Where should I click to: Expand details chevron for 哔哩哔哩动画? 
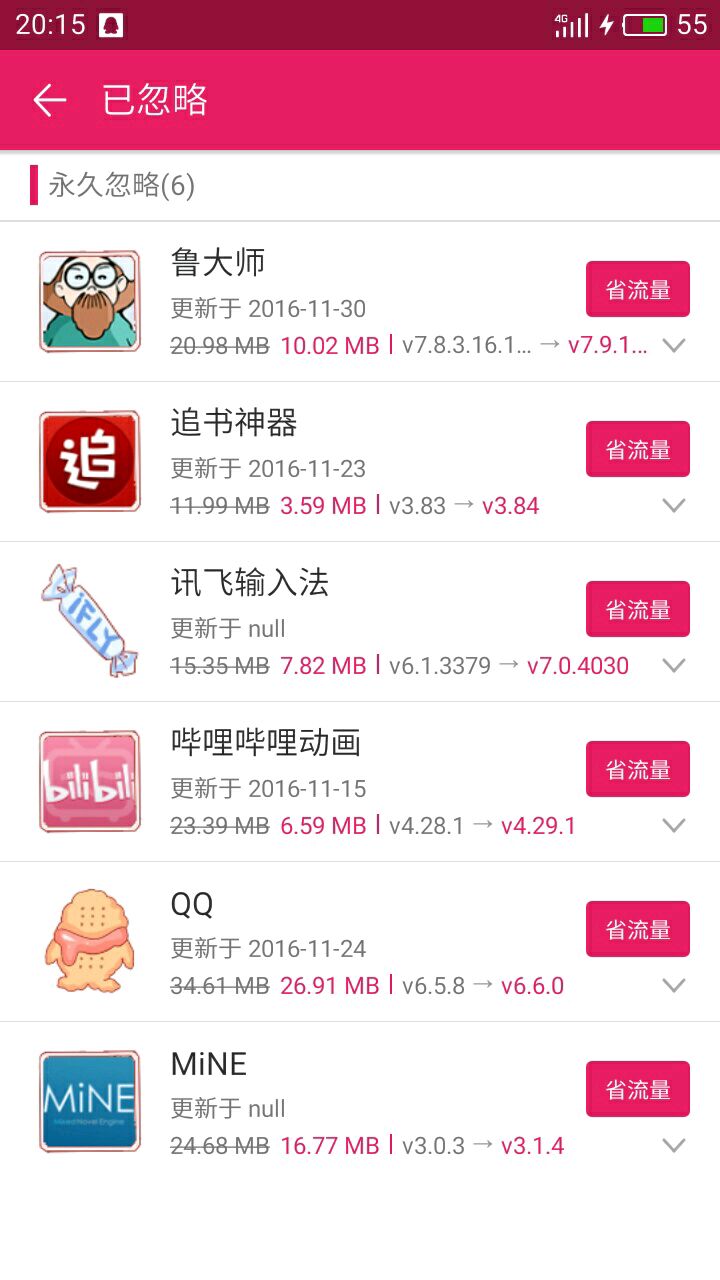[674, 825]
